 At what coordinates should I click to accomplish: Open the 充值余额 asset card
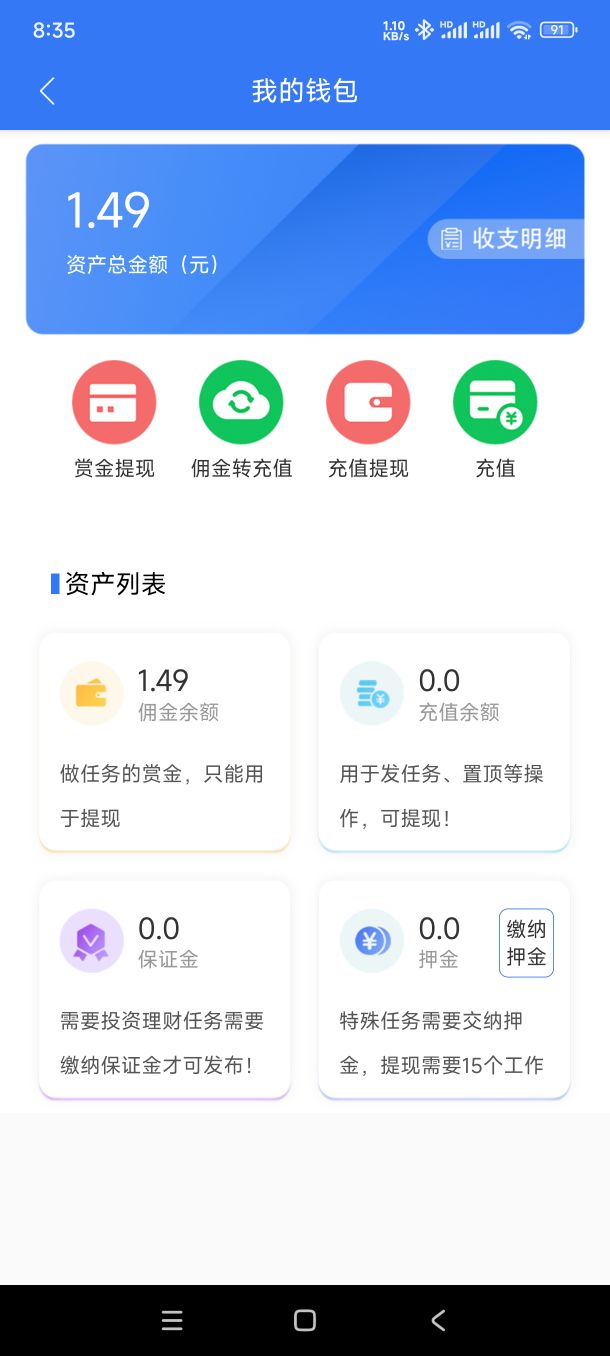pyautogui.click(x=444, y=742)
